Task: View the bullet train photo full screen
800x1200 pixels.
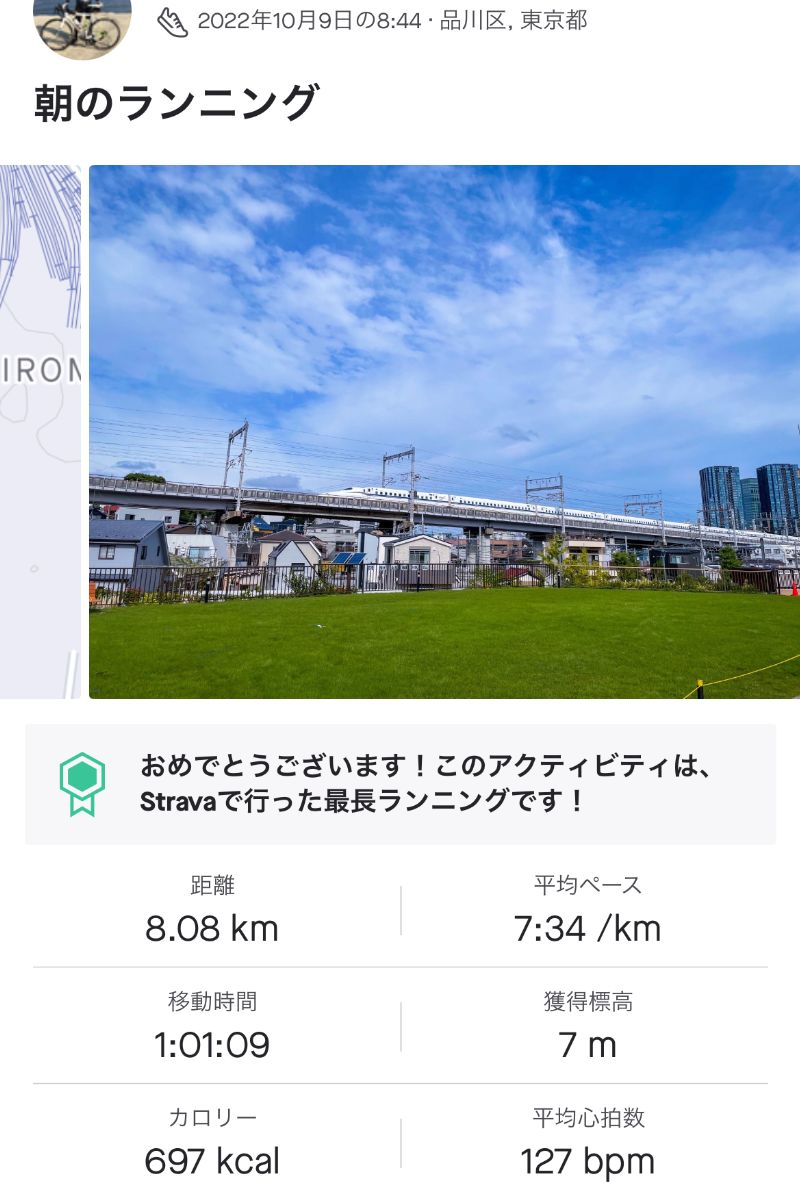Action: click(x=444, y=431)
